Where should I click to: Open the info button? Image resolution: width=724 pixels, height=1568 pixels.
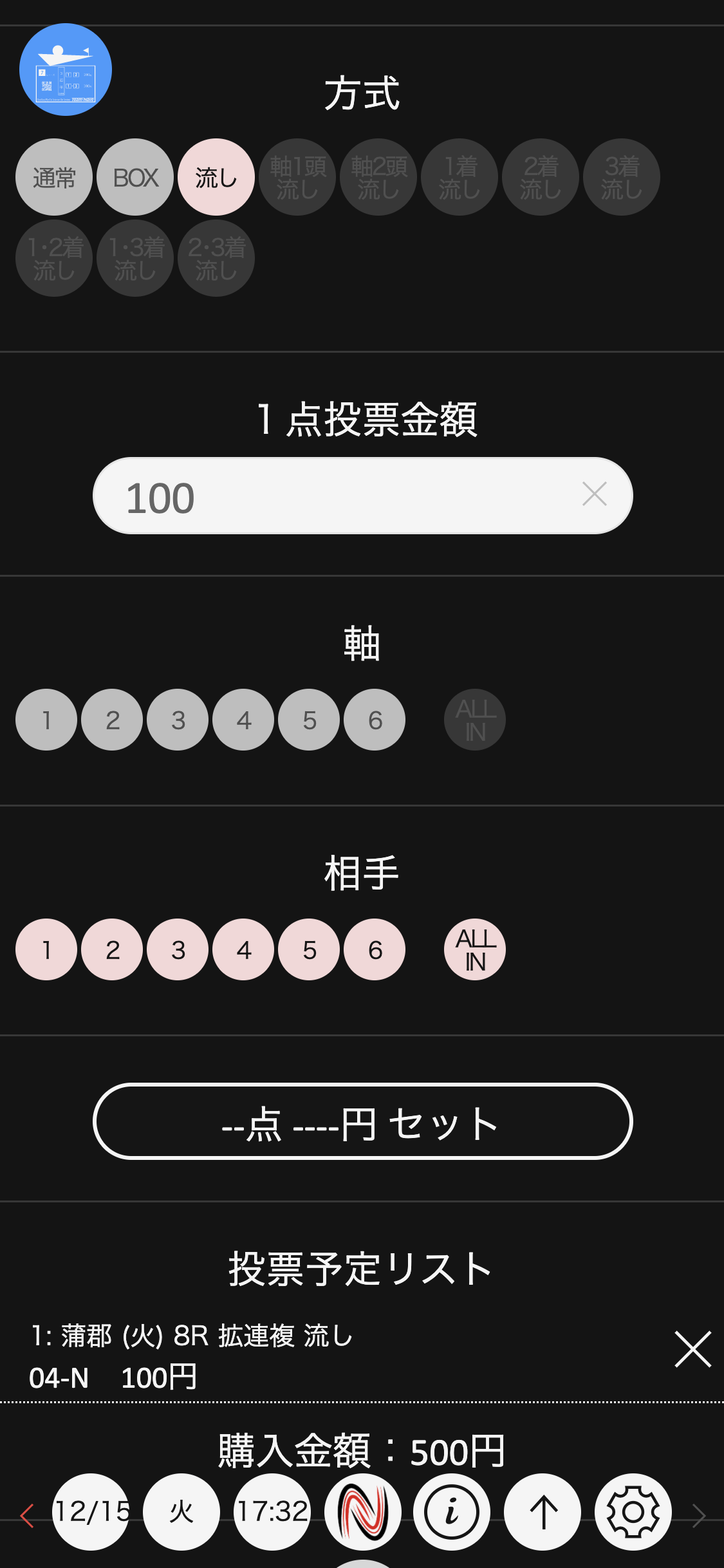pos(452,1511)
